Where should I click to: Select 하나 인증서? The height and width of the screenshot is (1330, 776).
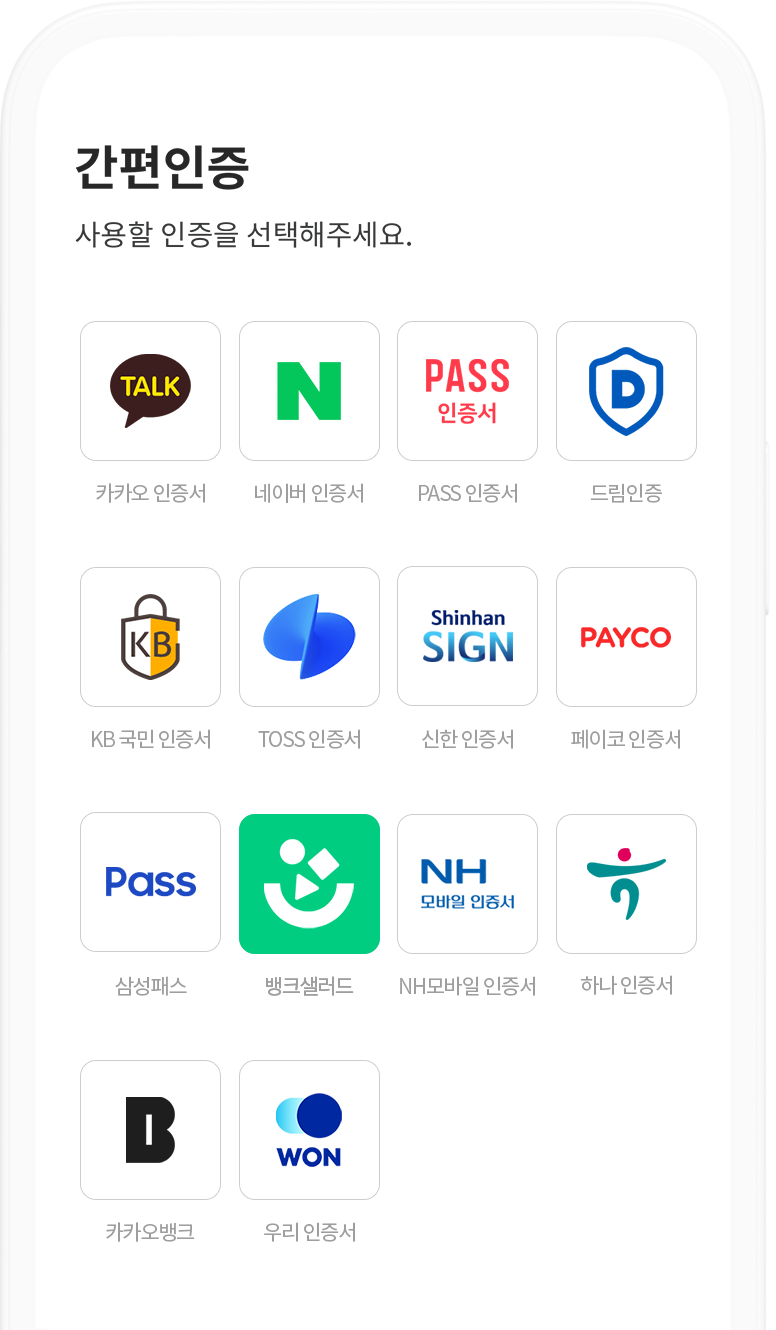point(626,883)
